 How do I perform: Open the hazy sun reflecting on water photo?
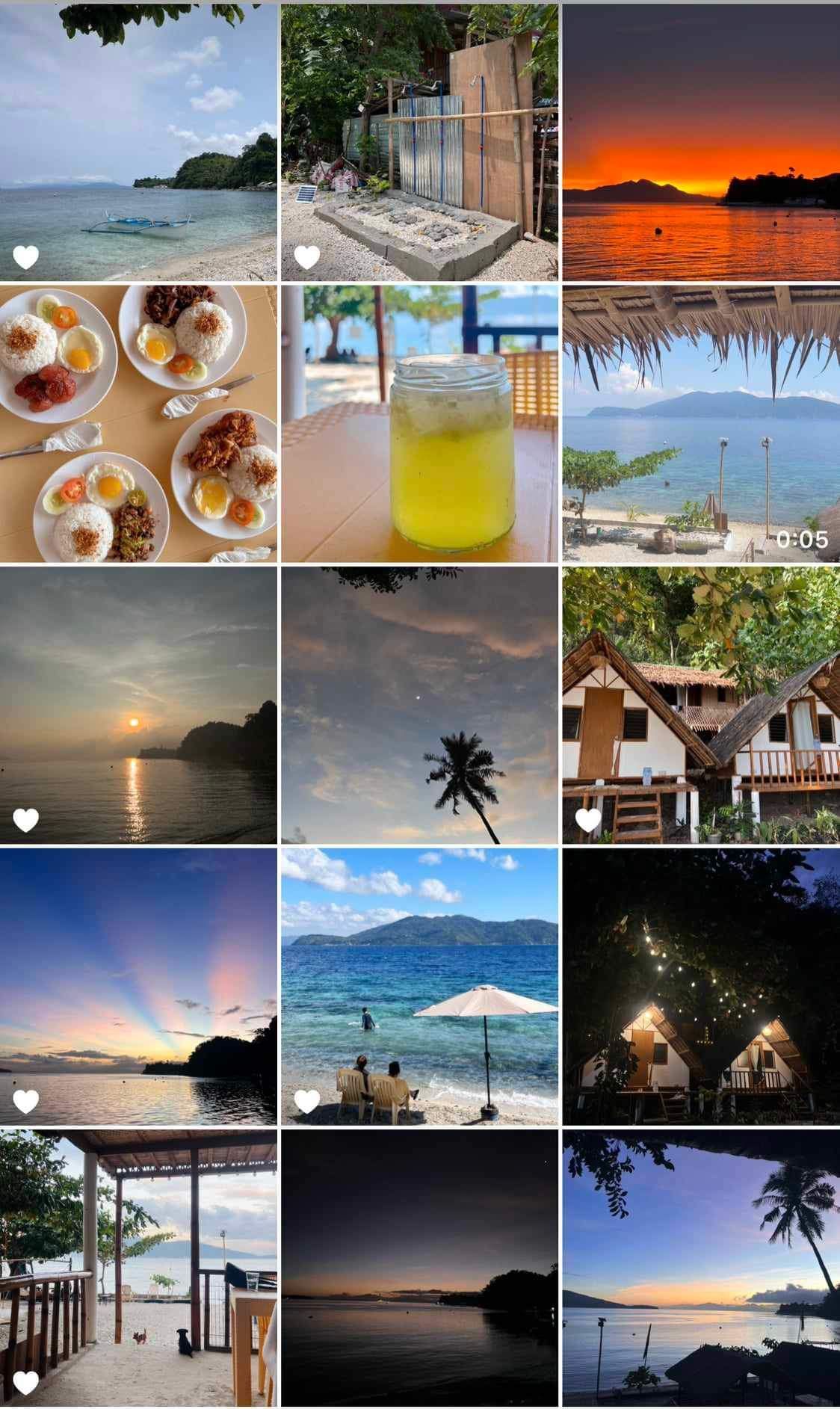(138, 705)
